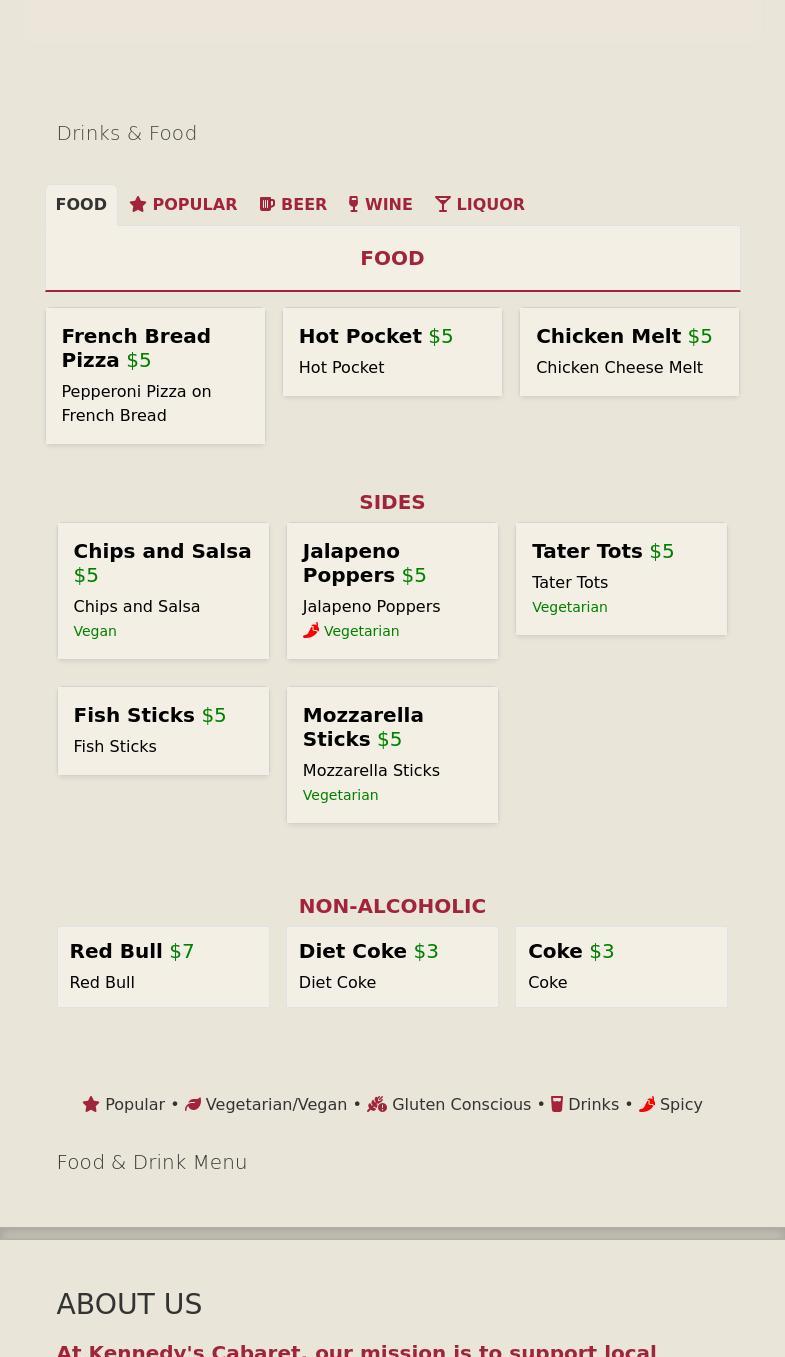This screenshot has width=785, height=1357.
Task: View the LIQUOR tab
Action: (479, 205)
